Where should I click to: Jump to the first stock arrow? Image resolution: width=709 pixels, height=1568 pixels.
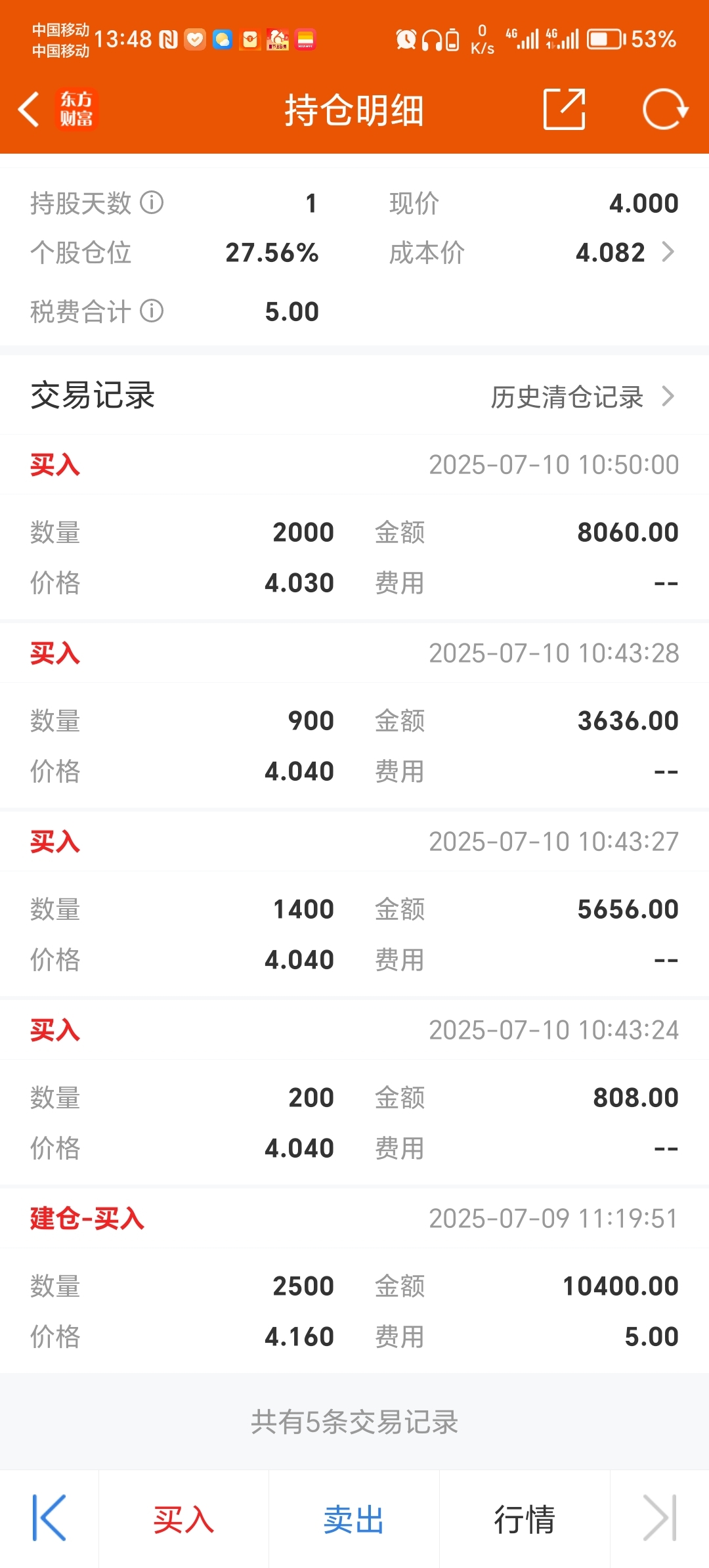[49, 1517]
